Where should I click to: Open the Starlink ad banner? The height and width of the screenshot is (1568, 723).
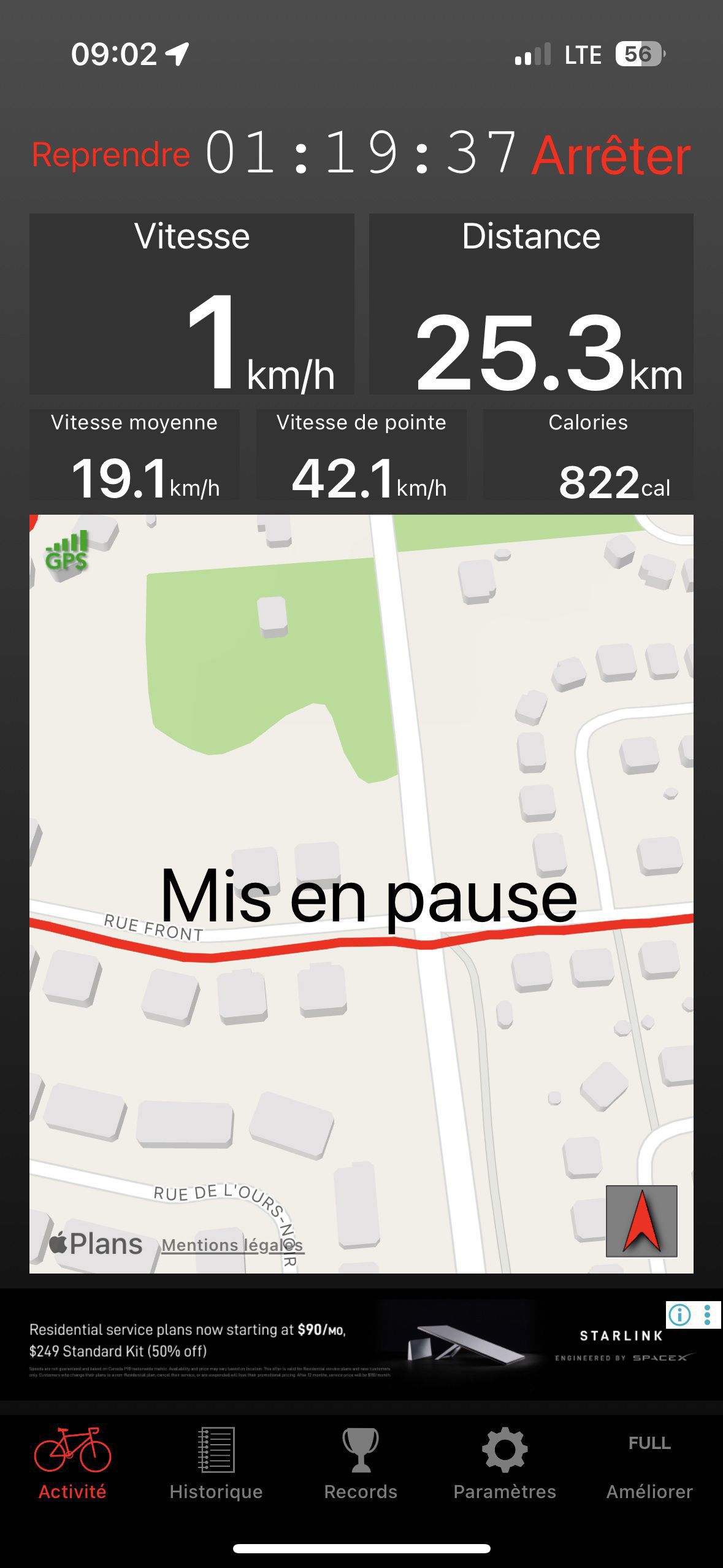(361, 1343)
